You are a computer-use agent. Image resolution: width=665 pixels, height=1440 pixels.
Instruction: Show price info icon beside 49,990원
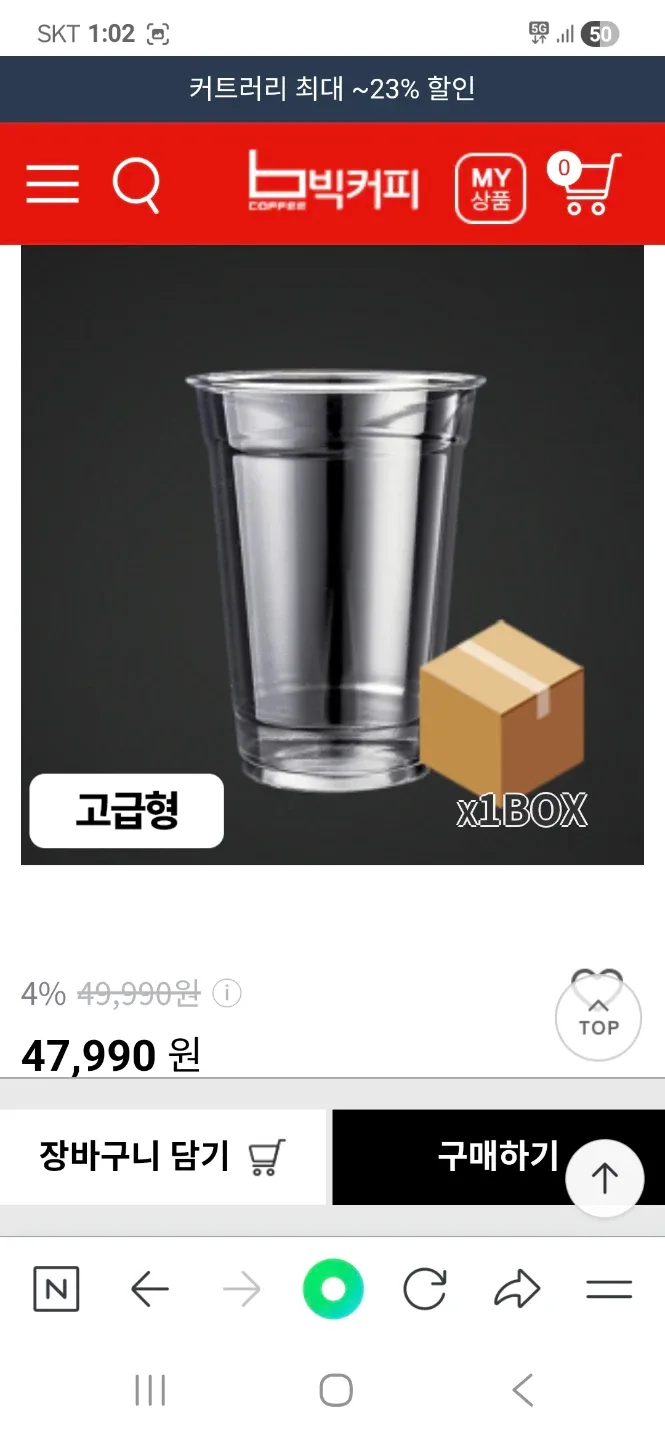coord(228,994)
